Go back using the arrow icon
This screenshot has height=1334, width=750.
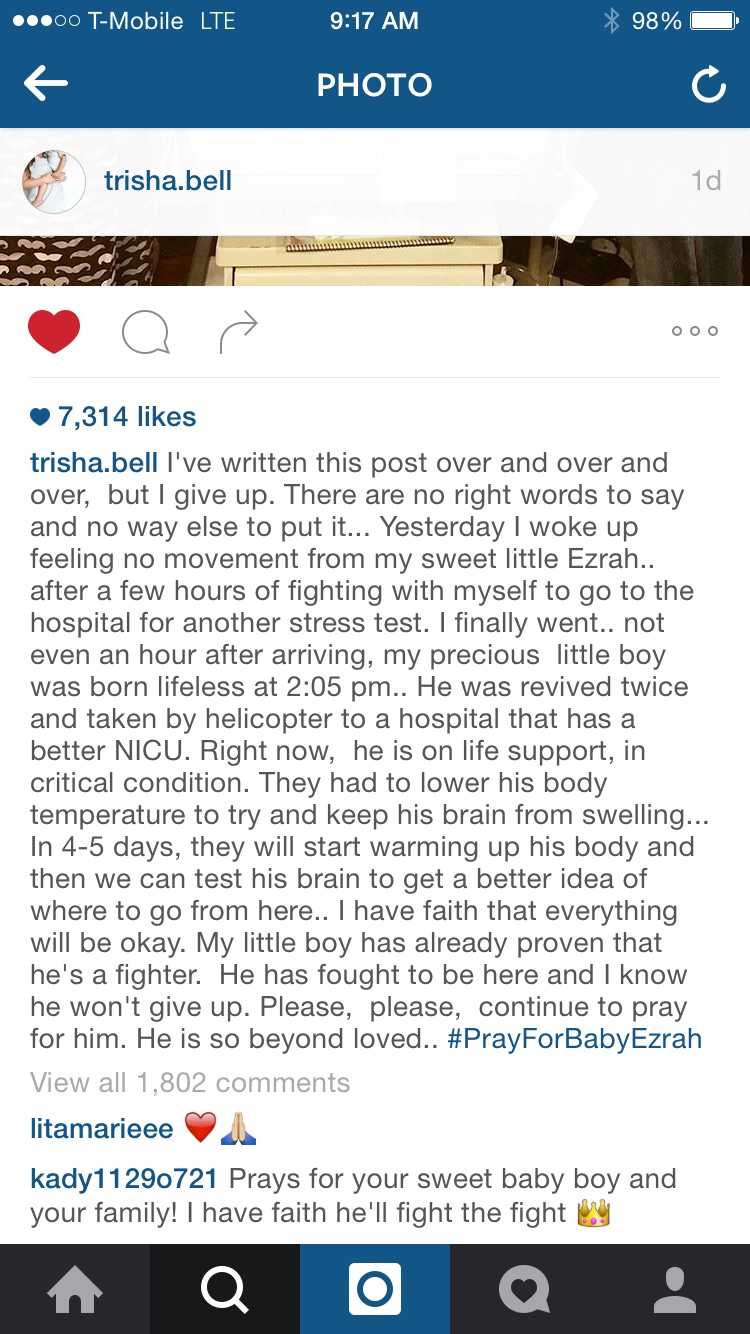click(x=46, y=85)
